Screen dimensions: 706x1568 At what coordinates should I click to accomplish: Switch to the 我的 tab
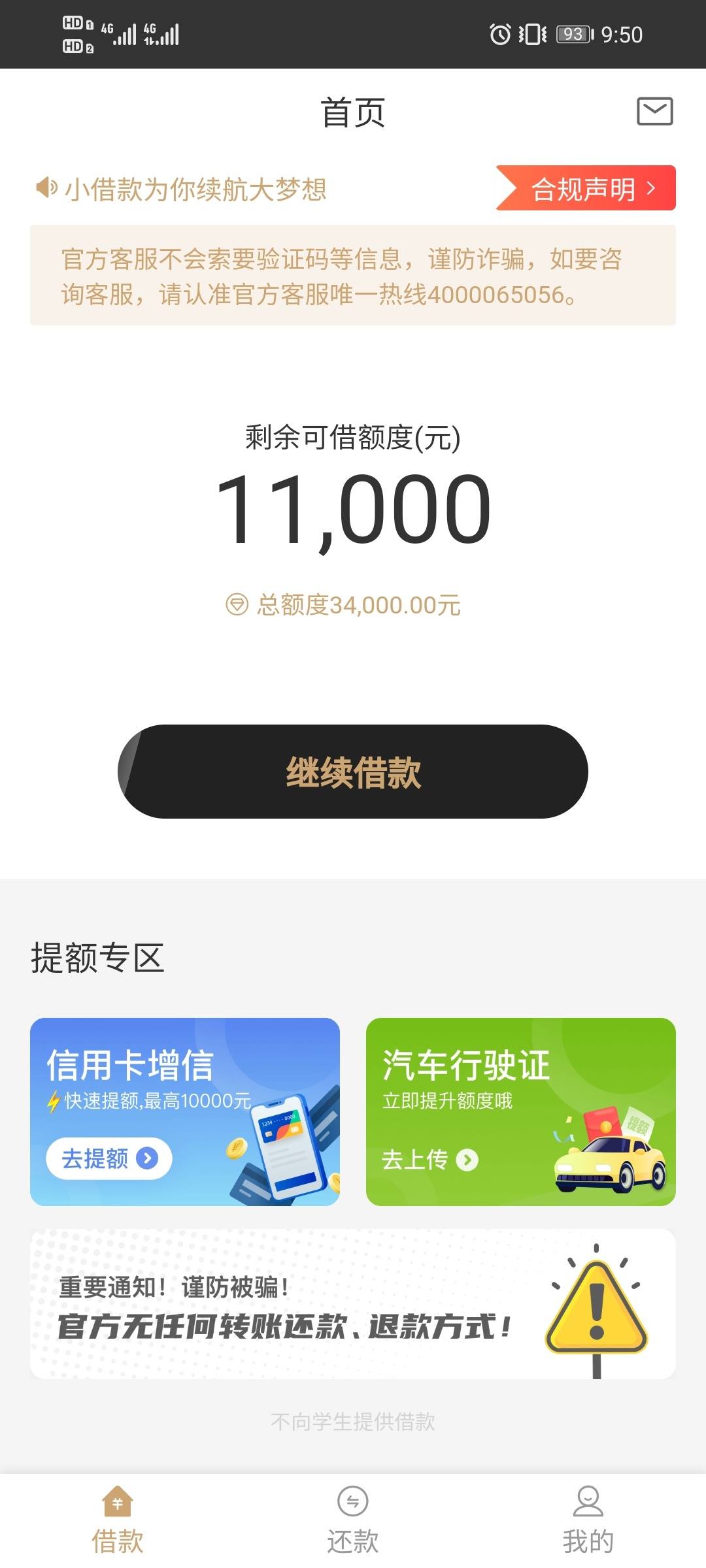tap(588, 1520)
